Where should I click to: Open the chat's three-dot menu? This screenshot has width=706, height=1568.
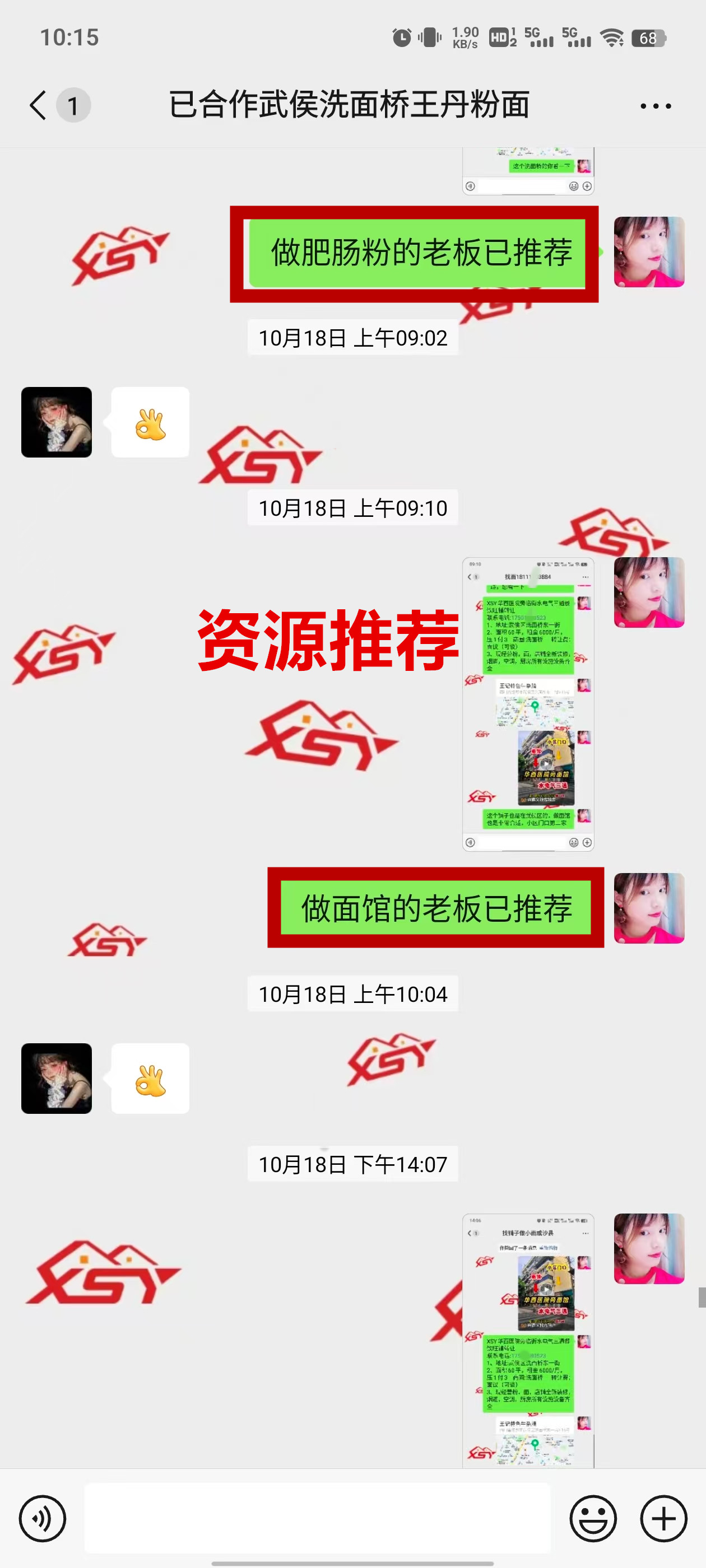pos(656,106)
